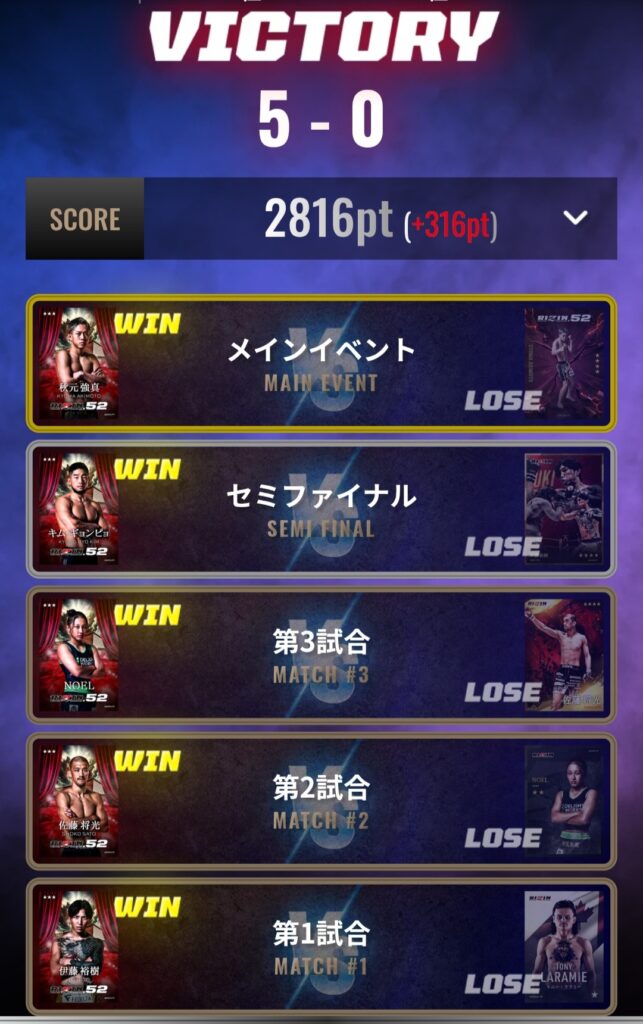View the 第3試合 match result card
643x1024 pixels.
coord(321,654)
